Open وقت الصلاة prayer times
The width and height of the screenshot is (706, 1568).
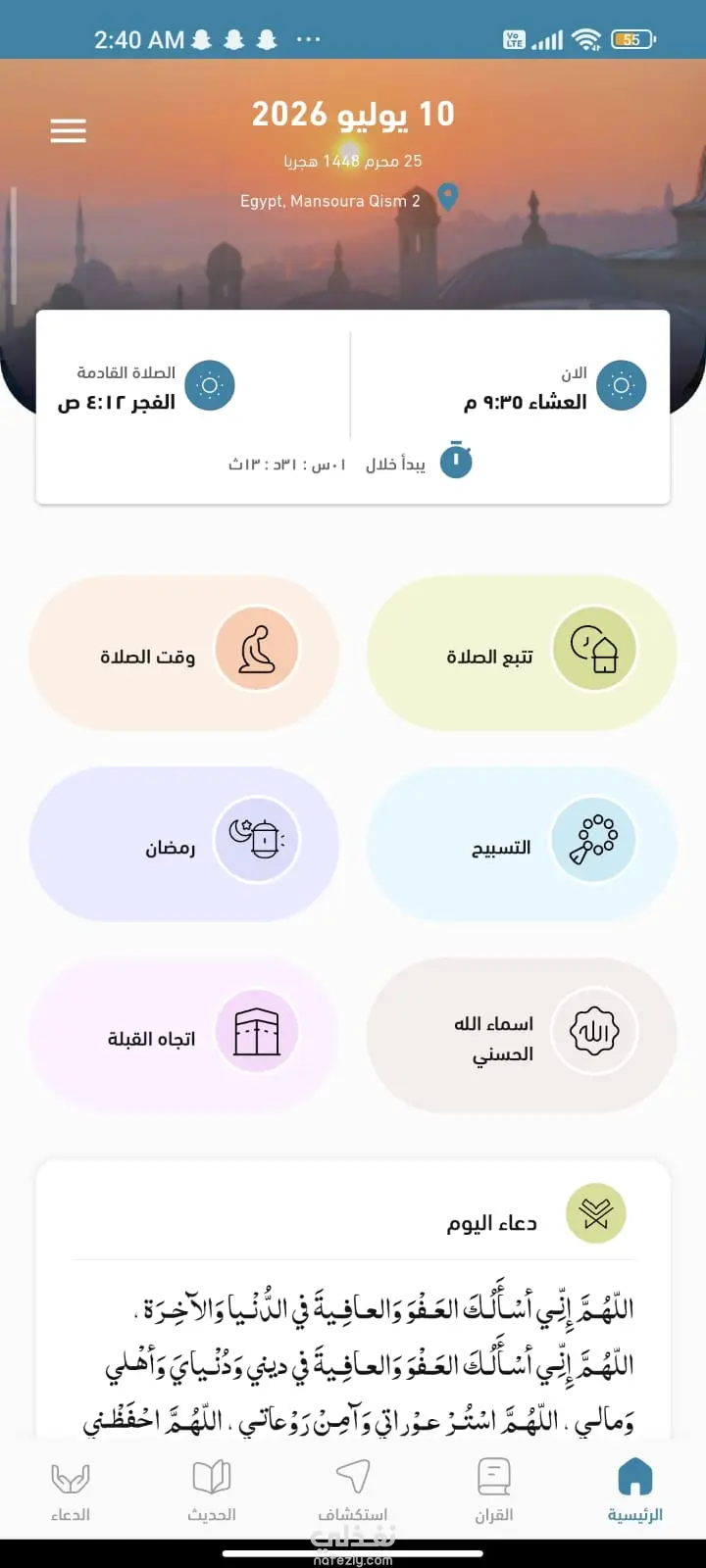[x=184, y=652]
